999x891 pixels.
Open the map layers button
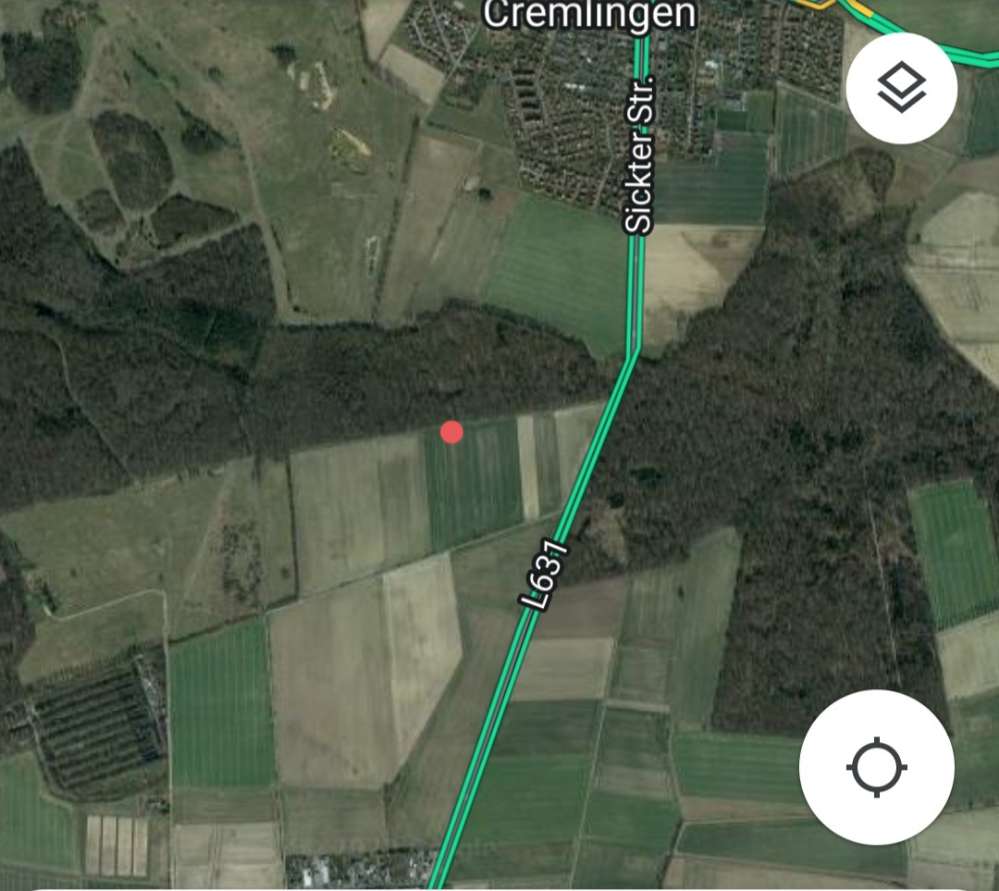click(x=901, y=89)
